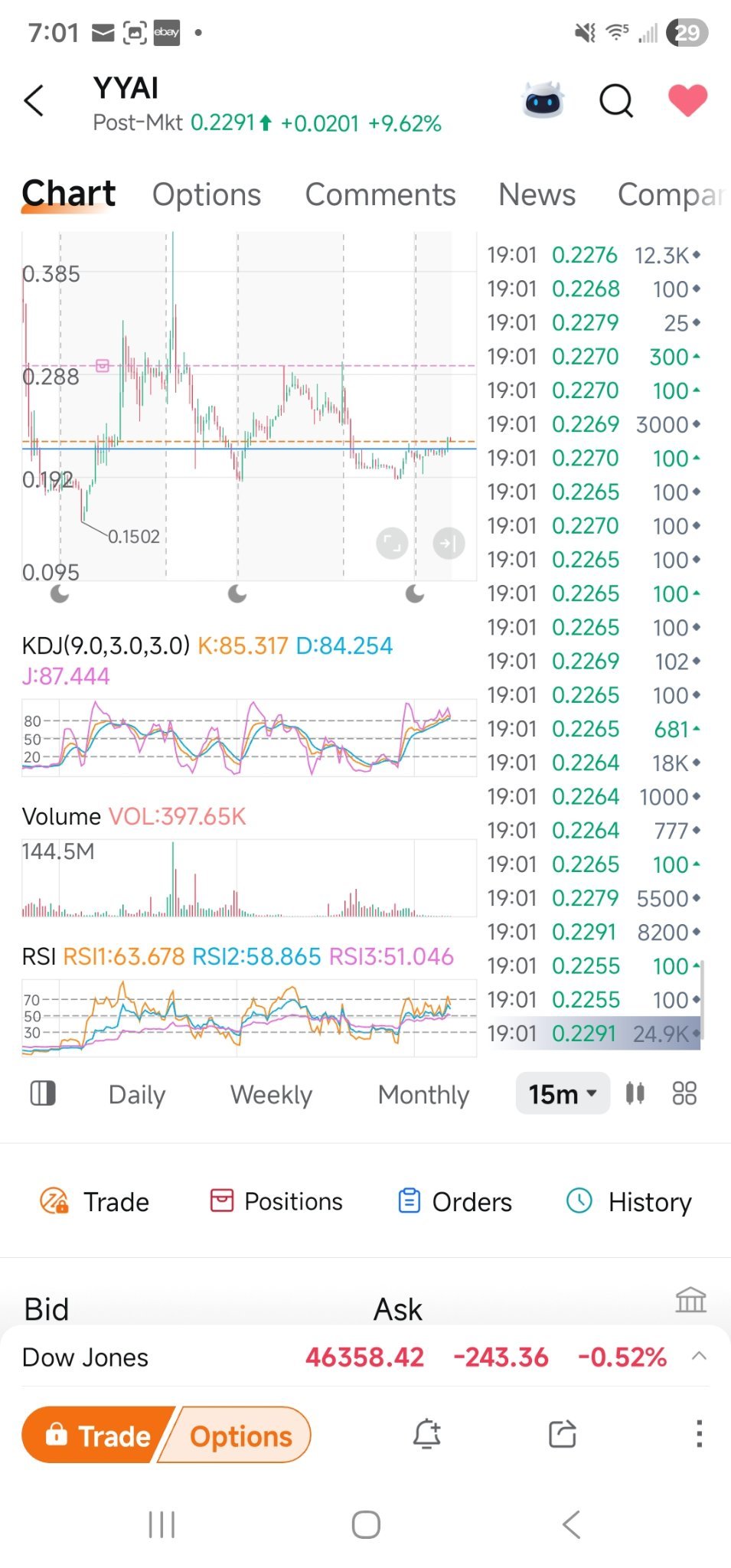
Task: Open stock search with the magnifier icon
Action: [616, 101]
